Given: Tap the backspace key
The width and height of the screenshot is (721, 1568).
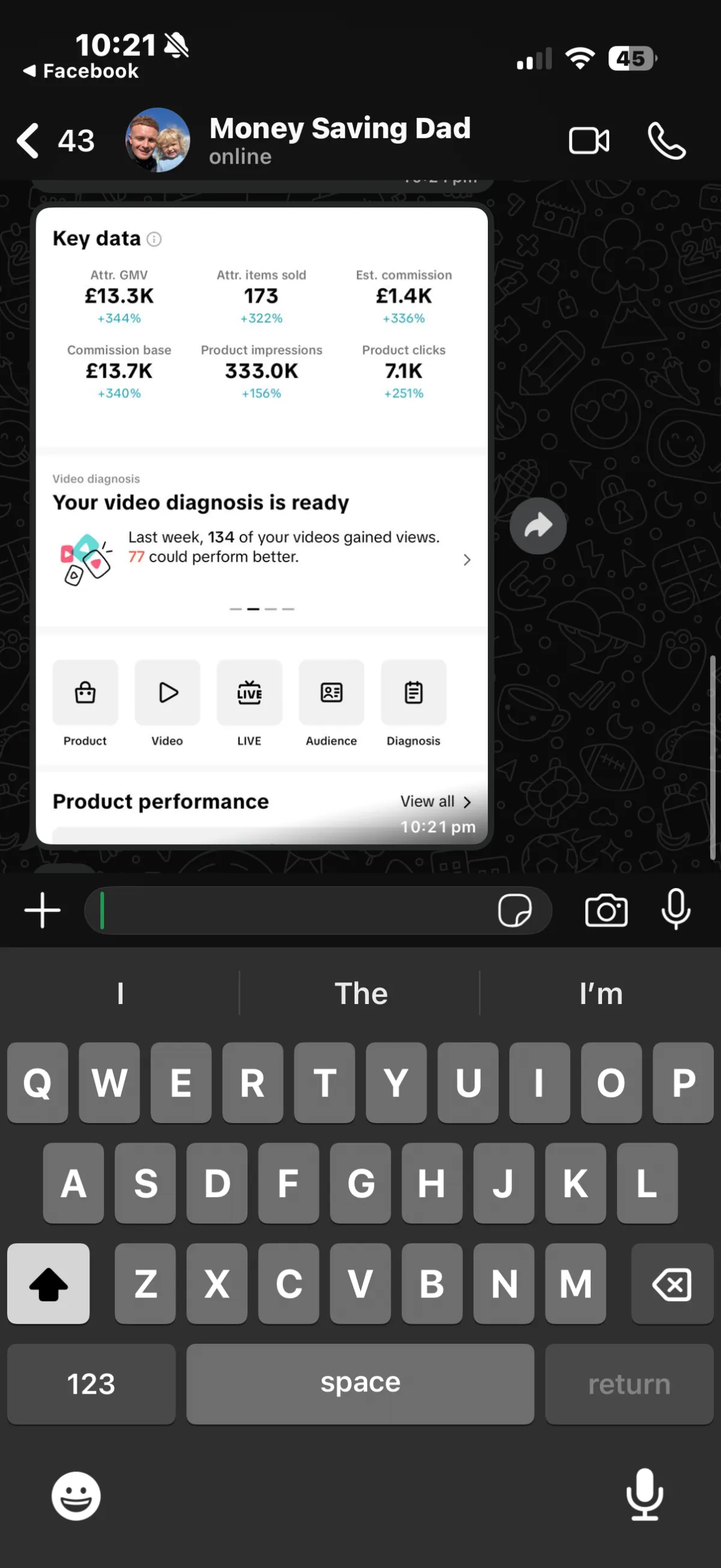Looking at the screenshot, I should [672, 1284].
